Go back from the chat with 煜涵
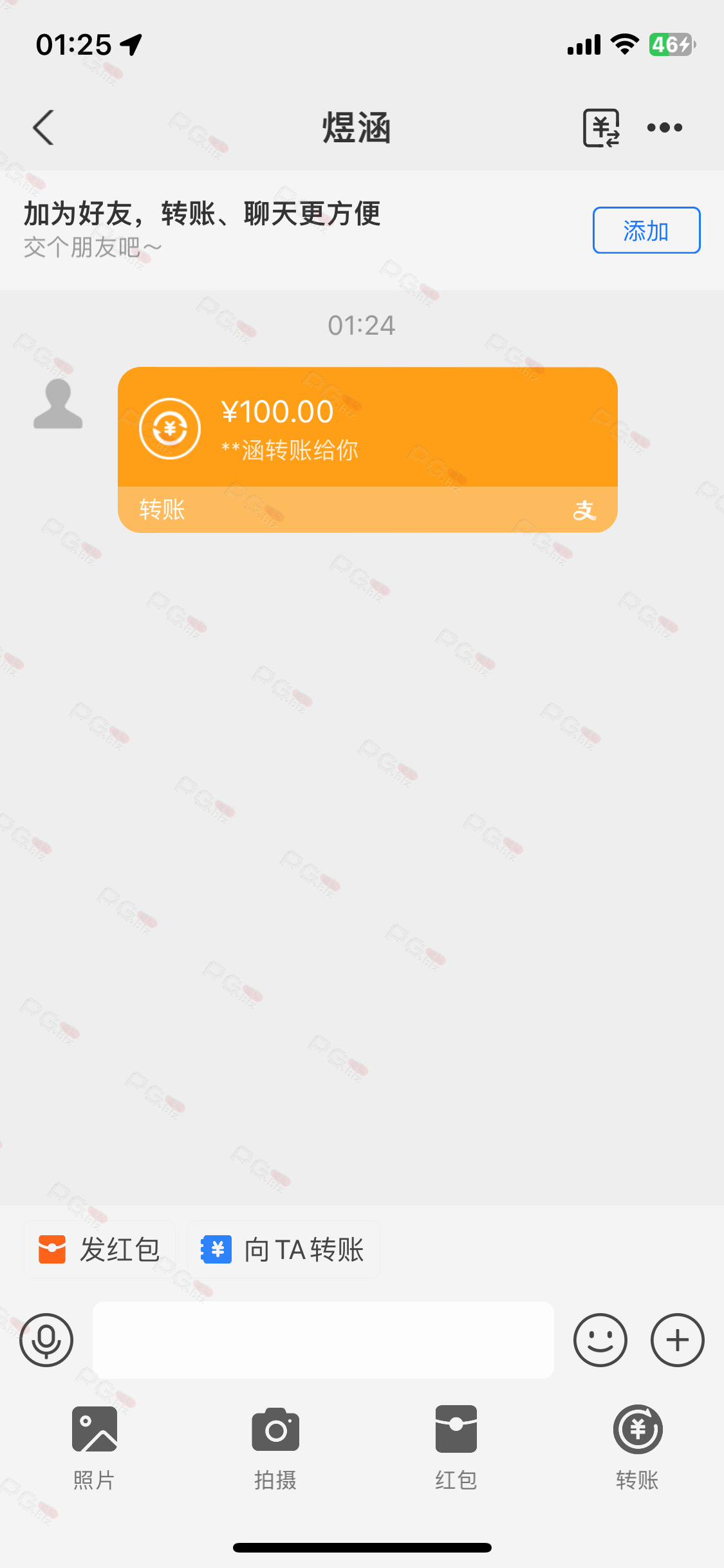 point(43,127)
